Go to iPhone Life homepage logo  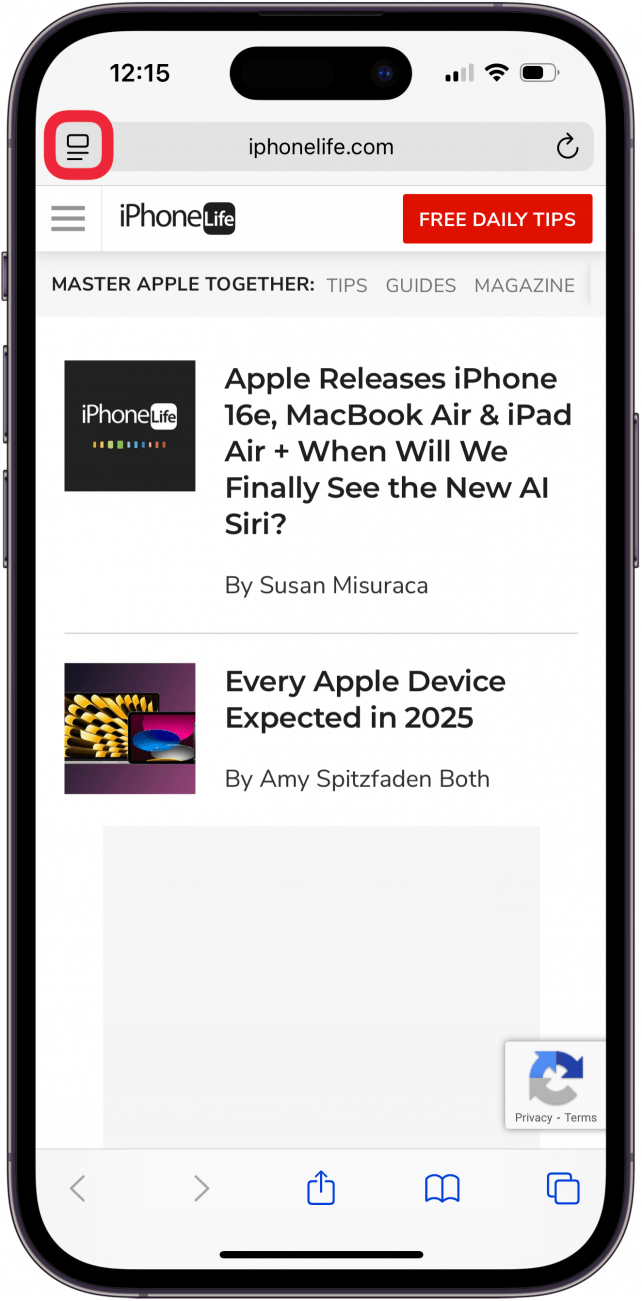pyautogui.click(x=177, y=217)
